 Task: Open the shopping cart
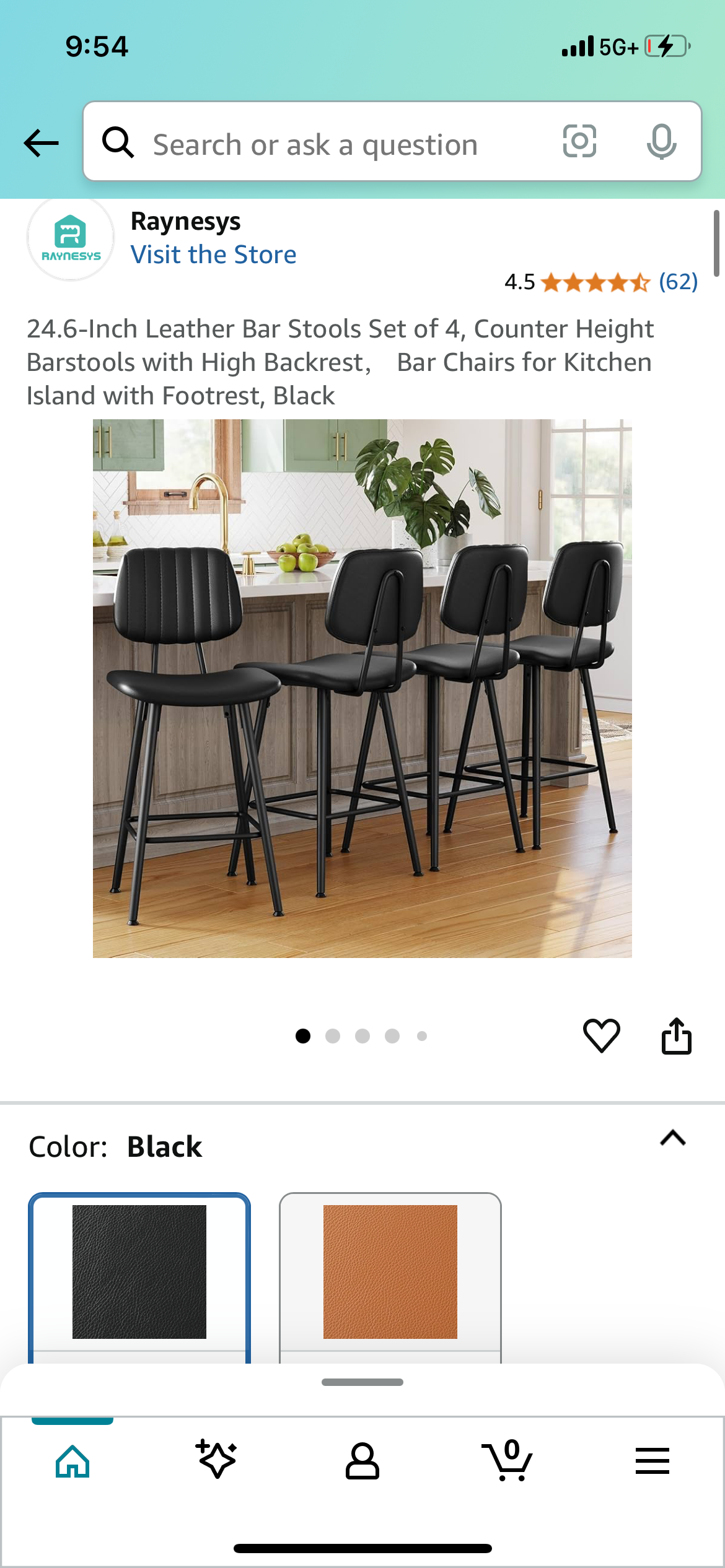coord(507,1461)
